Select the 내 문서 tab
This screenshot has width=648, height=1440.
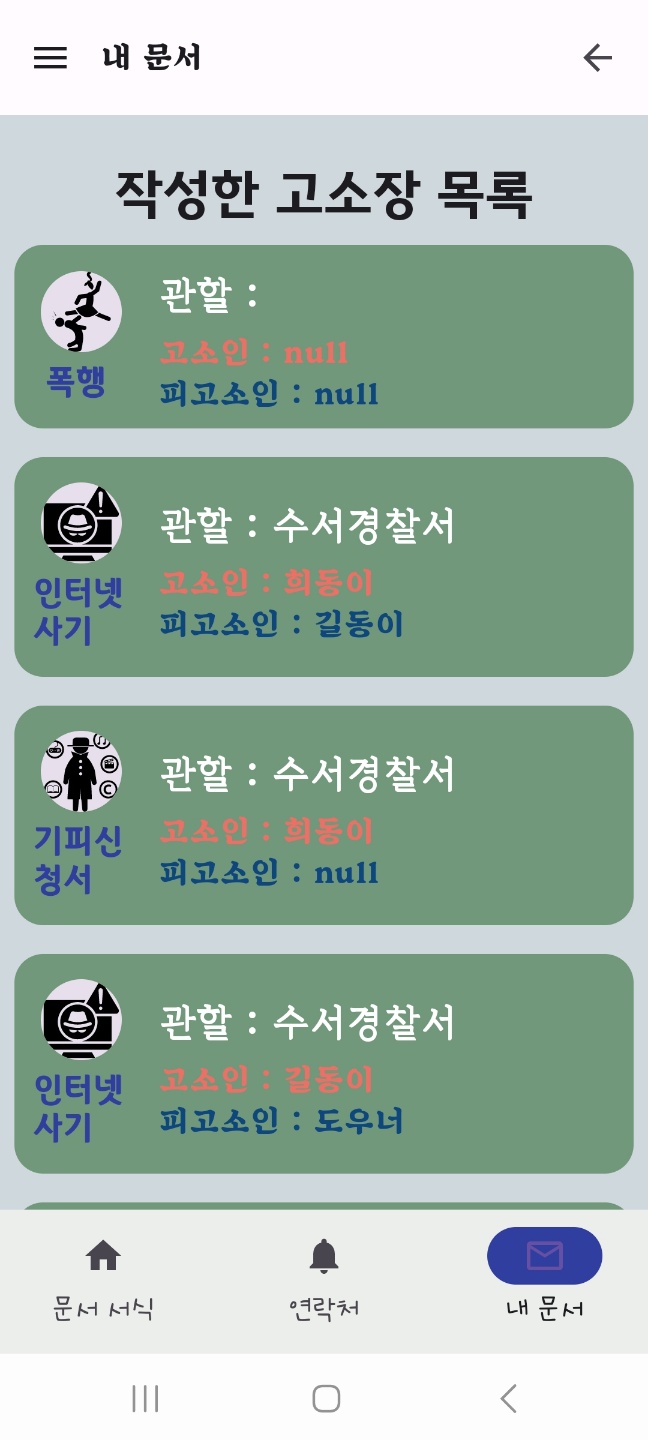click(x=544, y=1280)
